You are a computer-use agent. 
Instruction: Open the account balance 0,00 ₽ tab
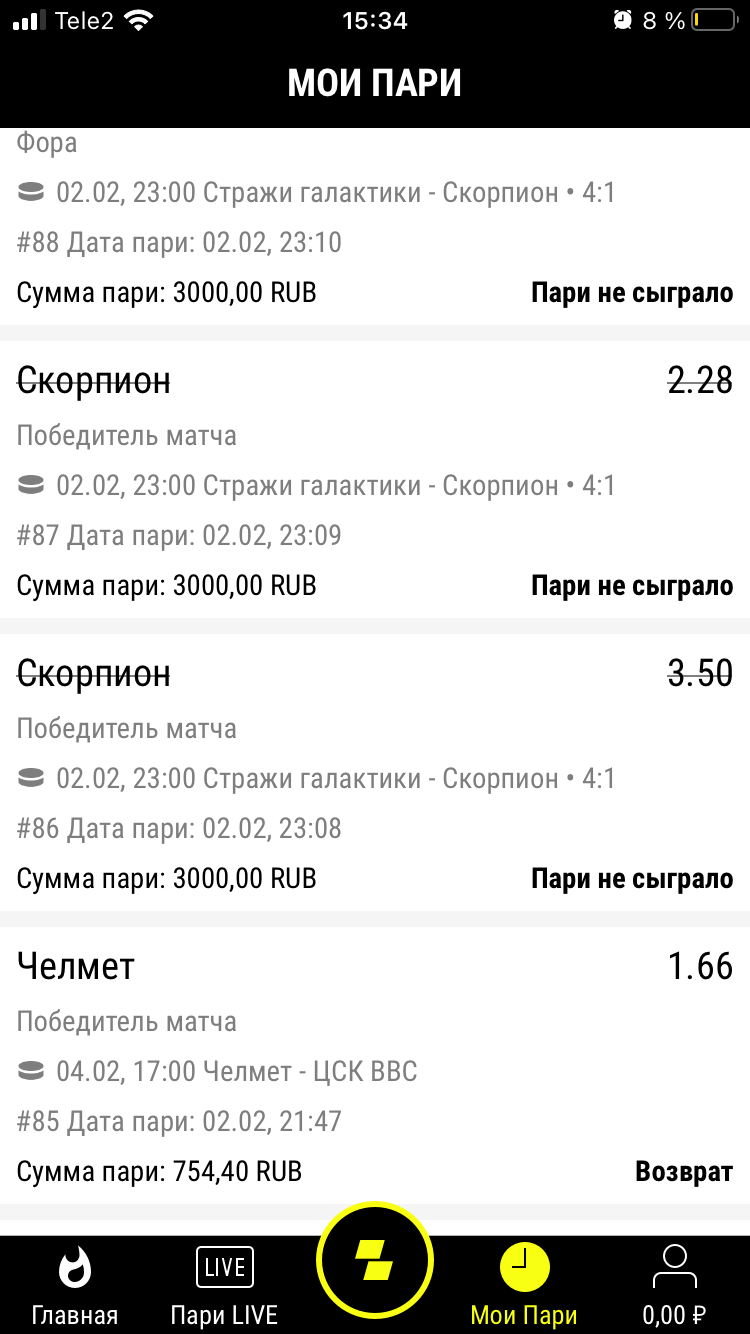pos(674,1285)
